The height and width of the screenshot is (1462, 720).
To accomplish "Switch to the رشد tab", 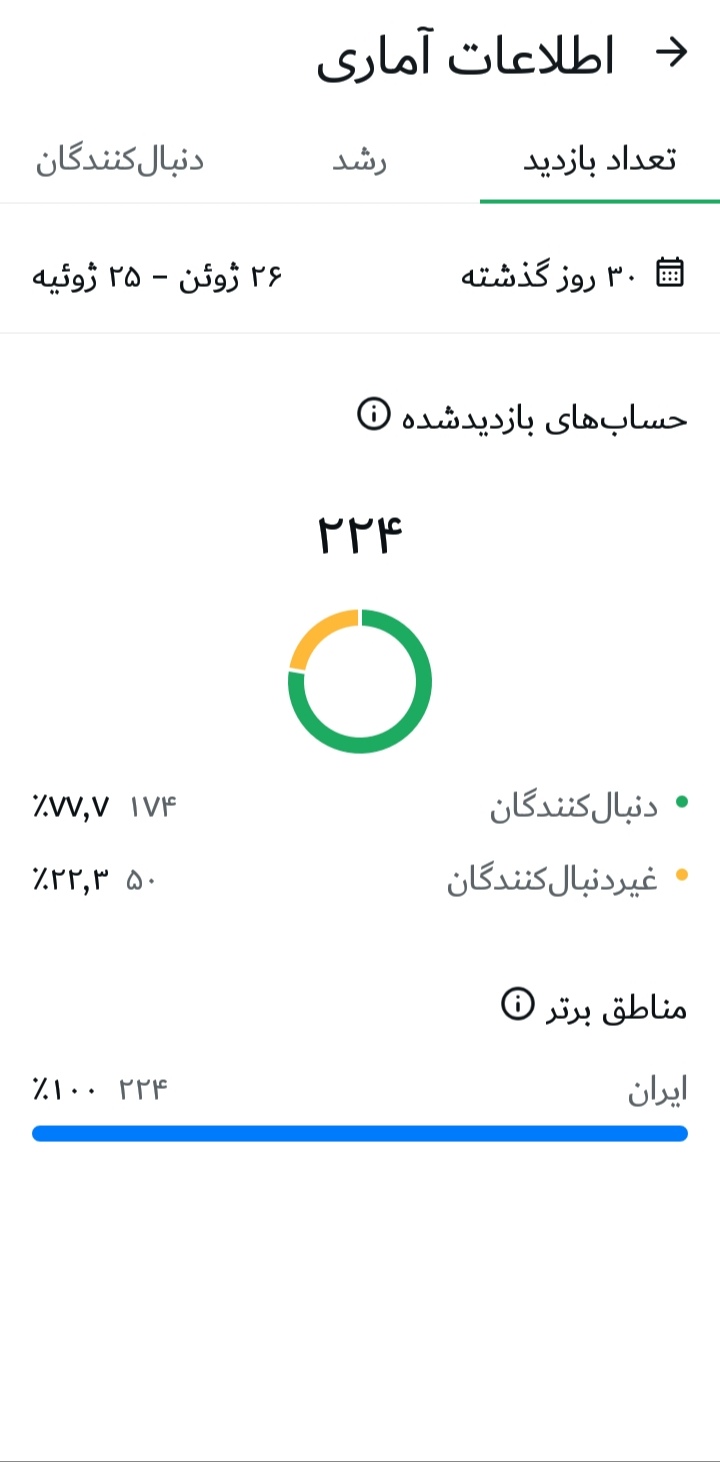I will 360,161.
